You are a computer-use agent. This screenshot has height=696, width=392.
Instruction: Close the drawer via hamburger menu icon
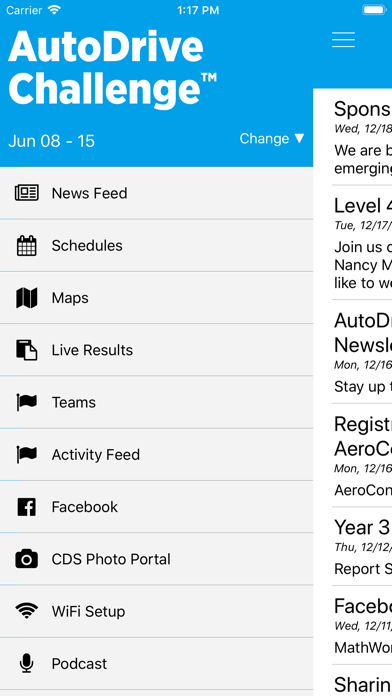click(343, 40)
